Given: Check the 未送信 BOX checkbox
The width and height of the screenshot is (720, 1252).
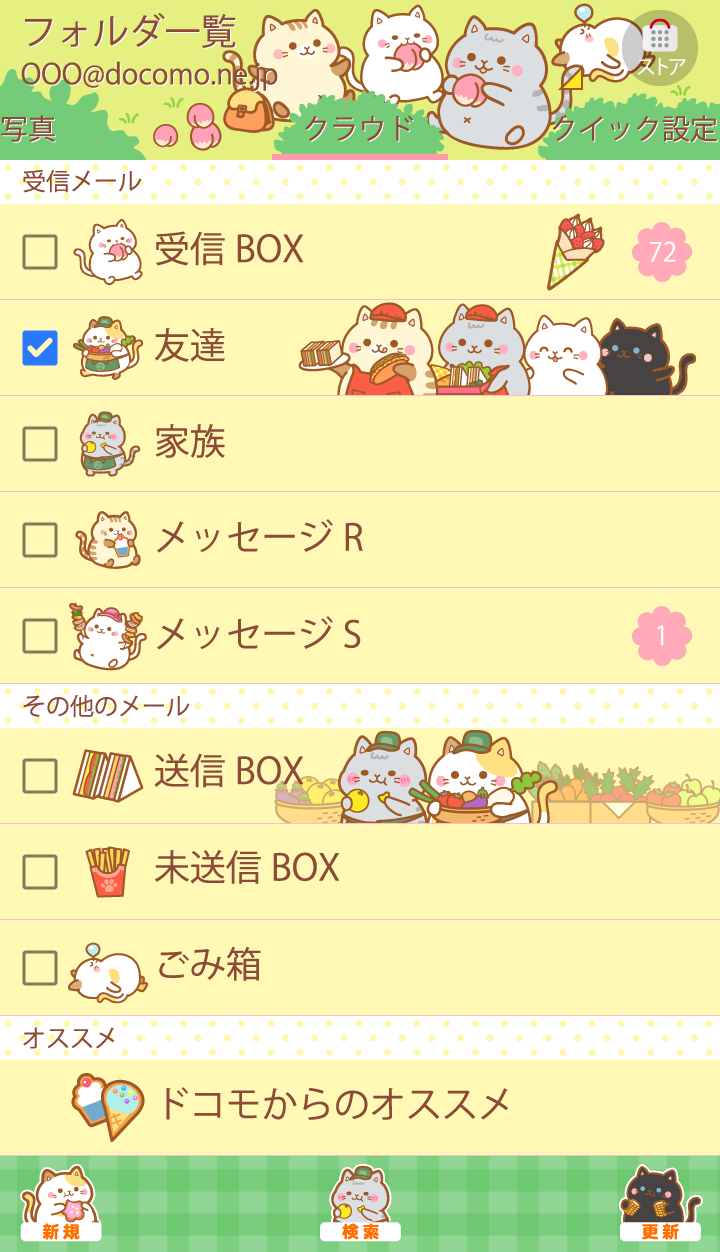Looking at the screenshot, I should coord(40,872).
